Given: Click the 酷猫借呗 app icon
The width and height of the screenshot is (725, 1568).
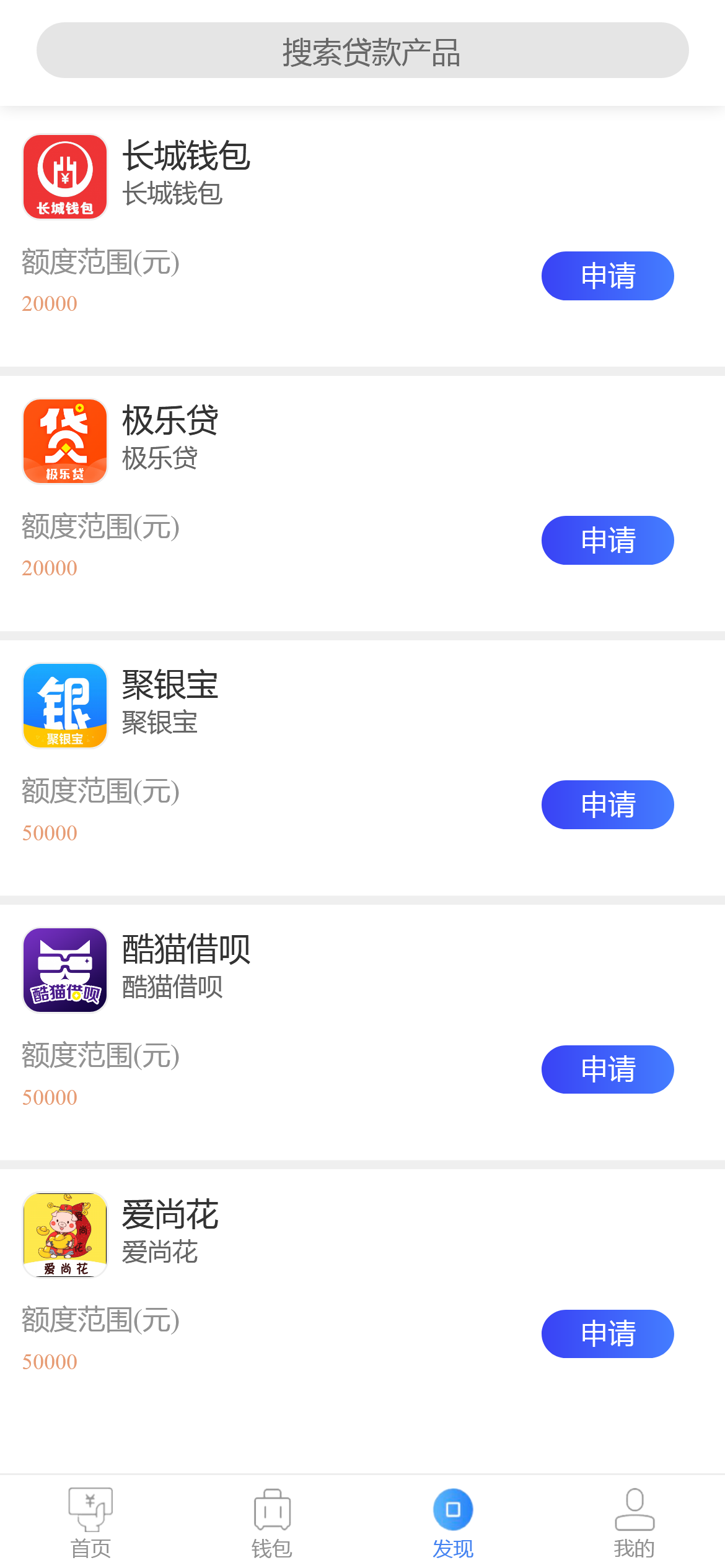Looking at the screenshot, I should coord(65,970).
